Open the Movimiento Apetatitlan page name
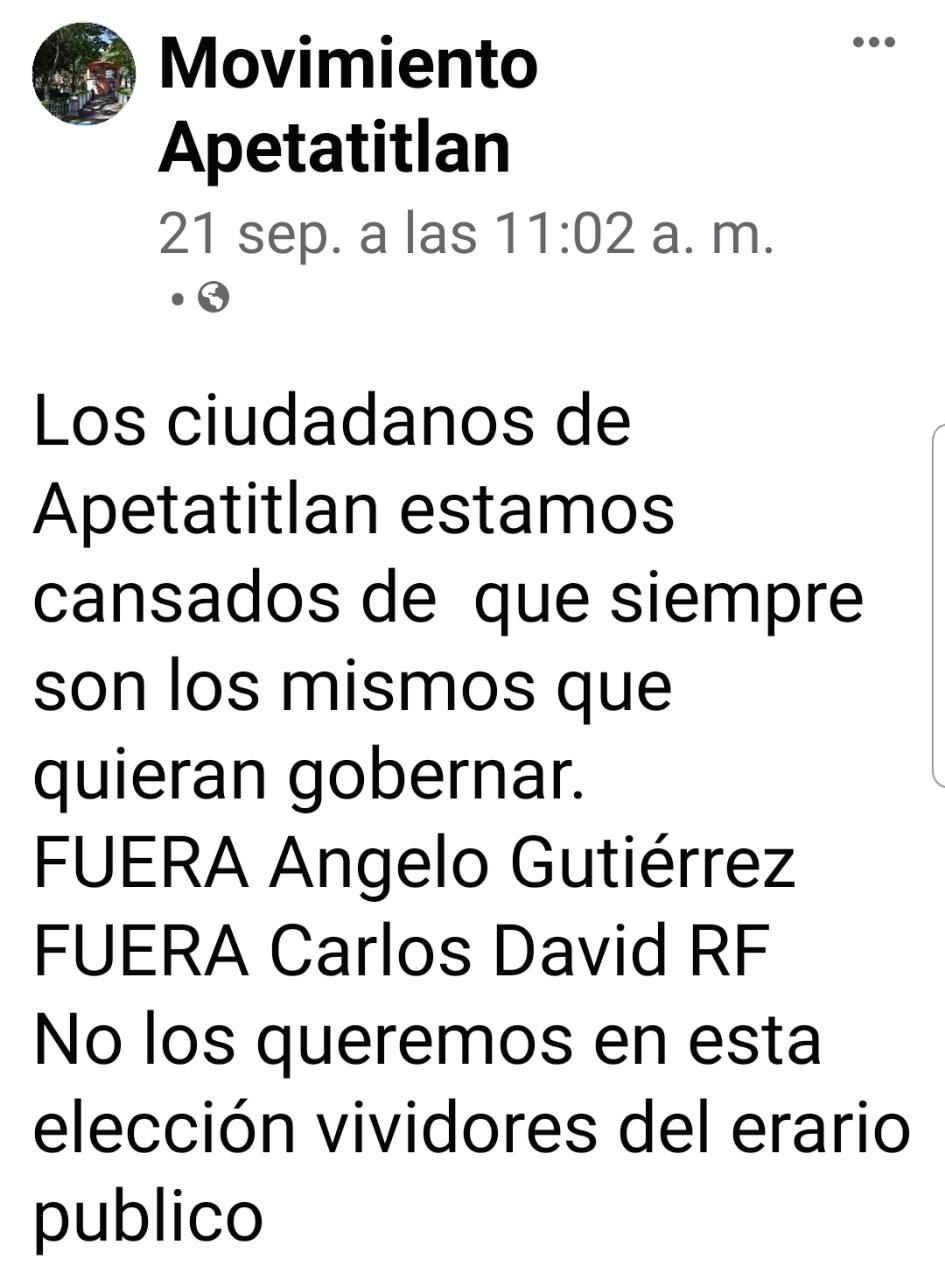This screenshot has width=945, height=1280. click(348, 104)
